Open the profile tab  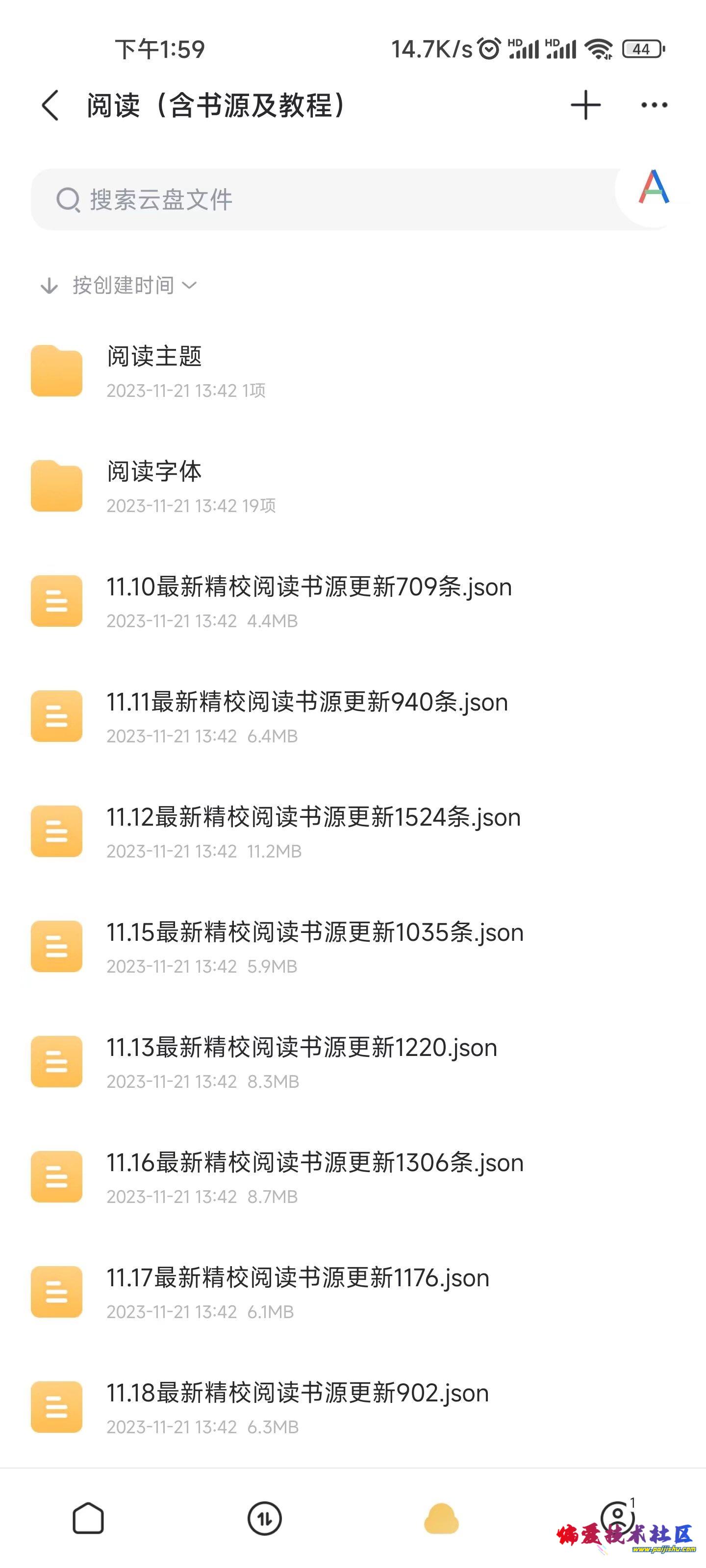click(x=618, y=1518)
